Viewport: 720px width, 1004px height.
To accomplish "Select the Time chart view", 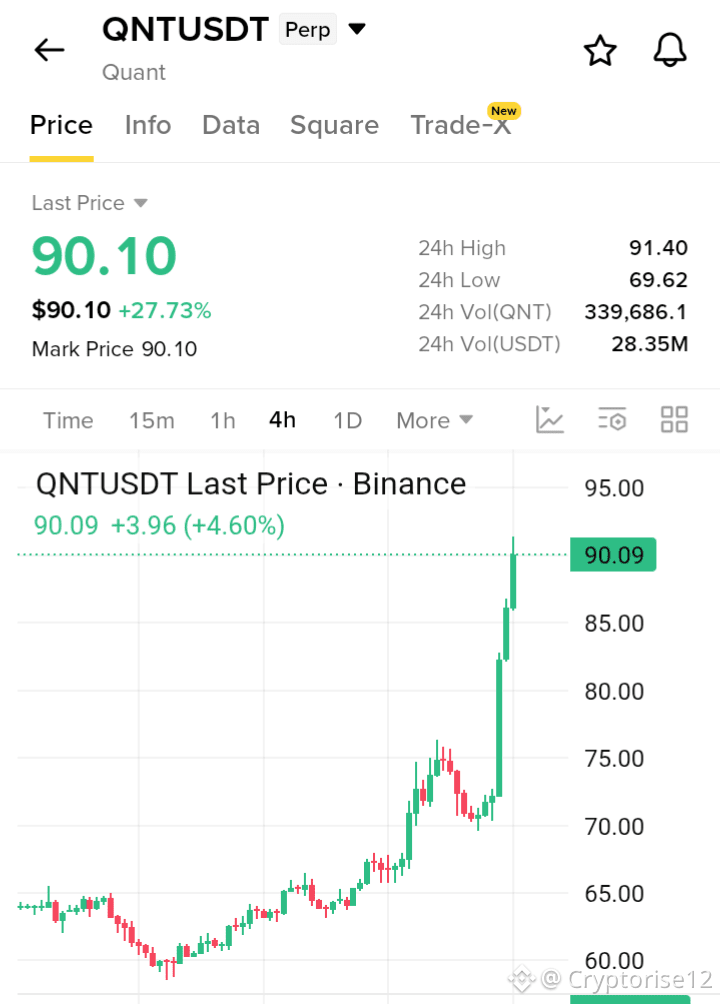I will (x=68, y=421).
